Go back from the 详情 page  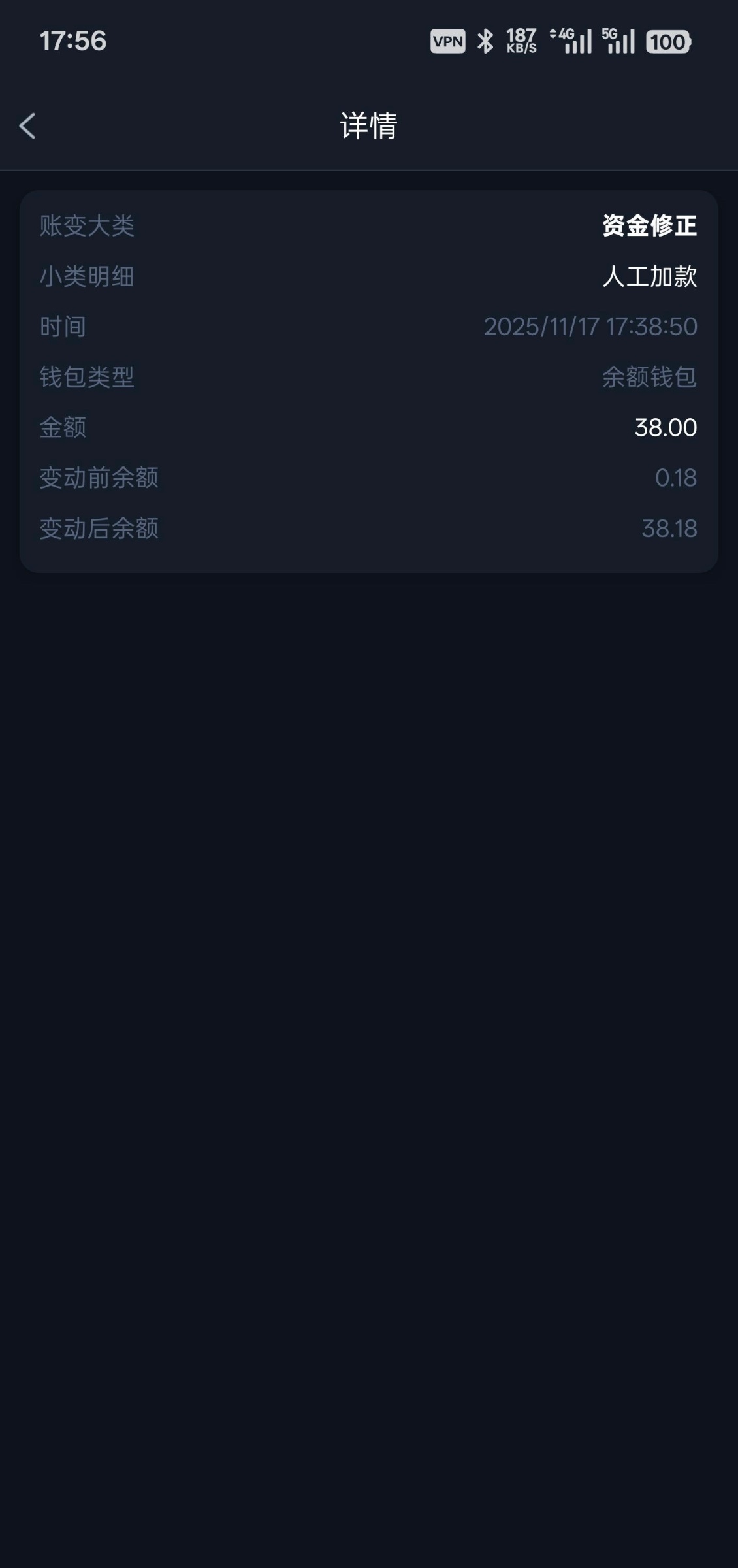28,125
